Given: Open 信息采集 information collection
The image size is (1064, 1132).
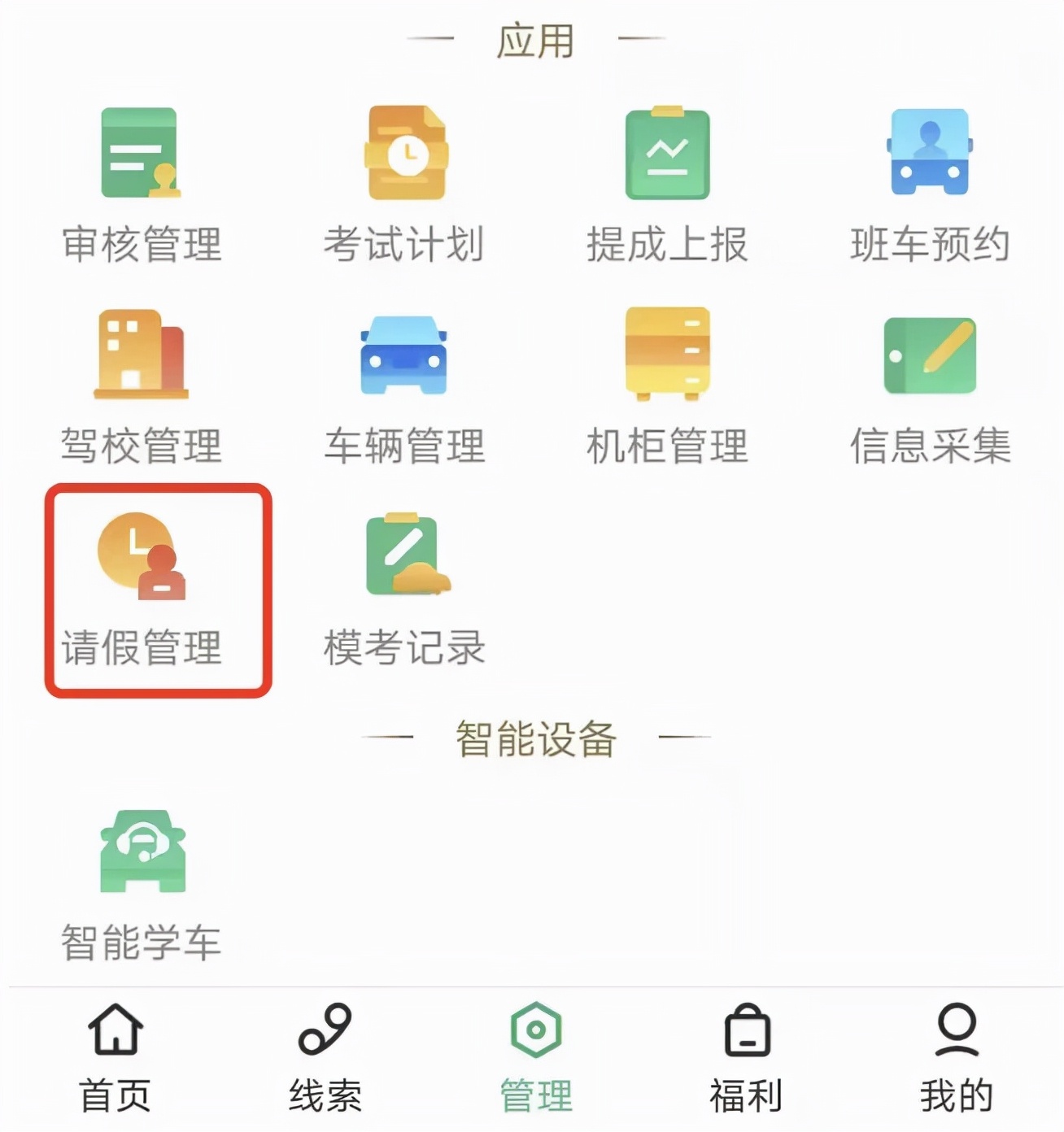Looking at the screenshot, I should pyautogui.click(x=930, y=356).
